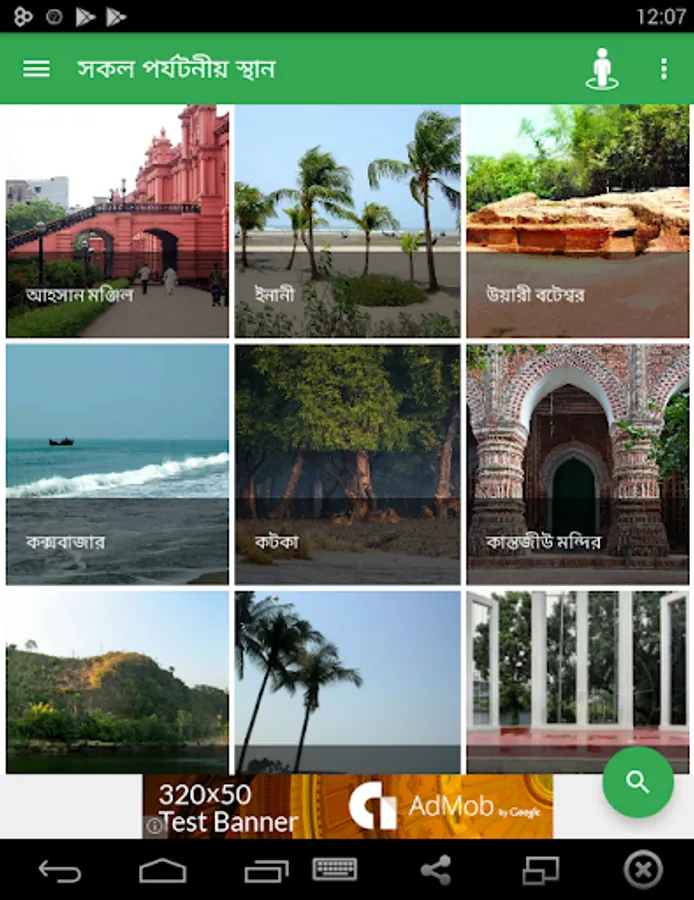Screen dimensions: 694x900
Task: Open the hamburger navigation drawer
Action: (x=36, y=69)
